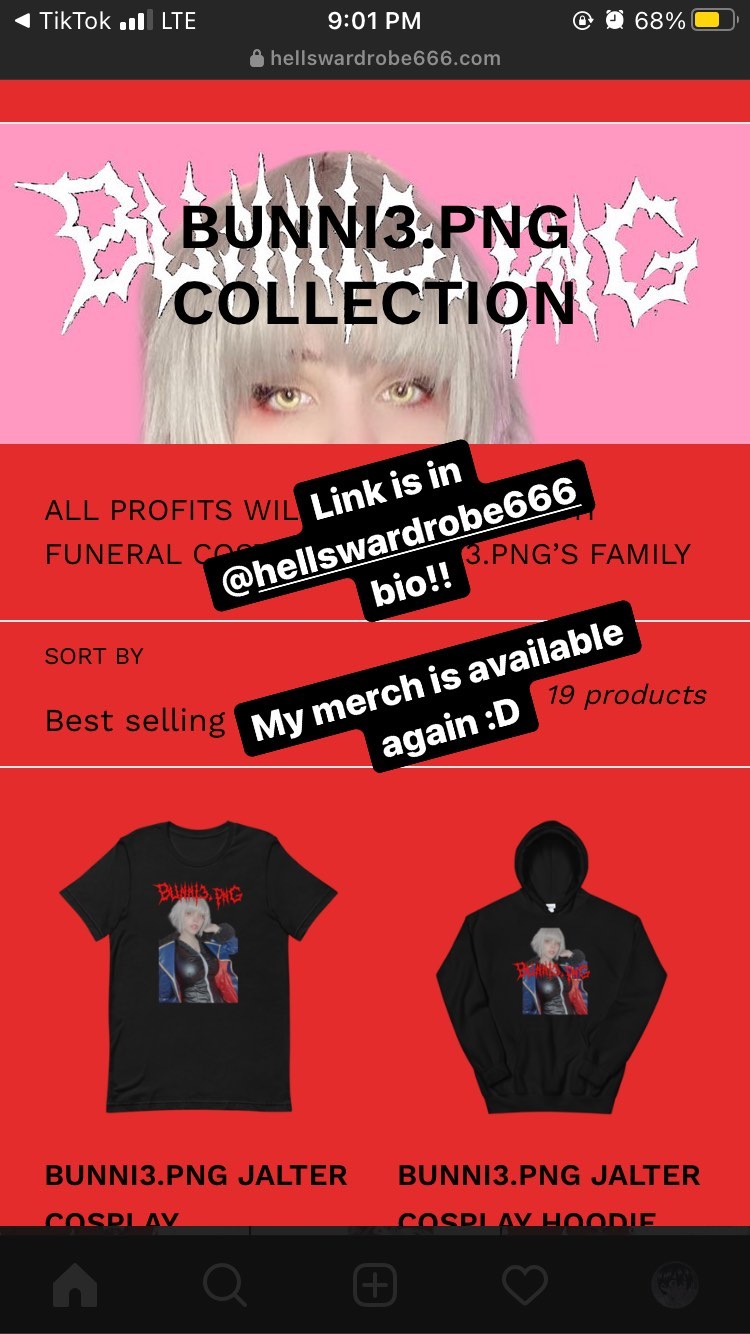Create a new post with the plus icon
Image resolution: width=750 pixels, height=1334 pixels.
click(375, 1285)
